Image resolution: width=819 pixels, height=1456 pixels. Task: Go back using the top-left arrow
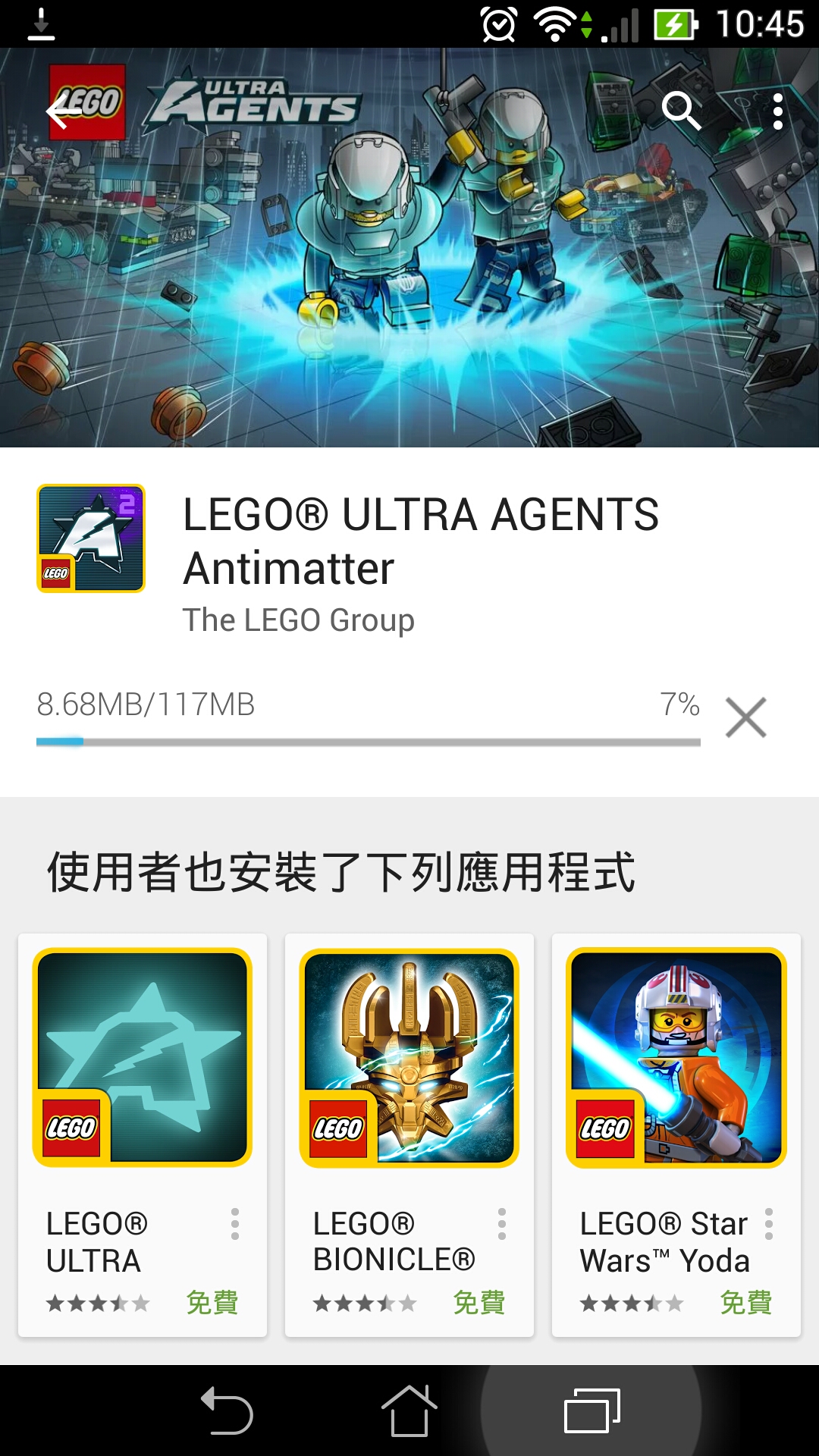tap(64, 112)
